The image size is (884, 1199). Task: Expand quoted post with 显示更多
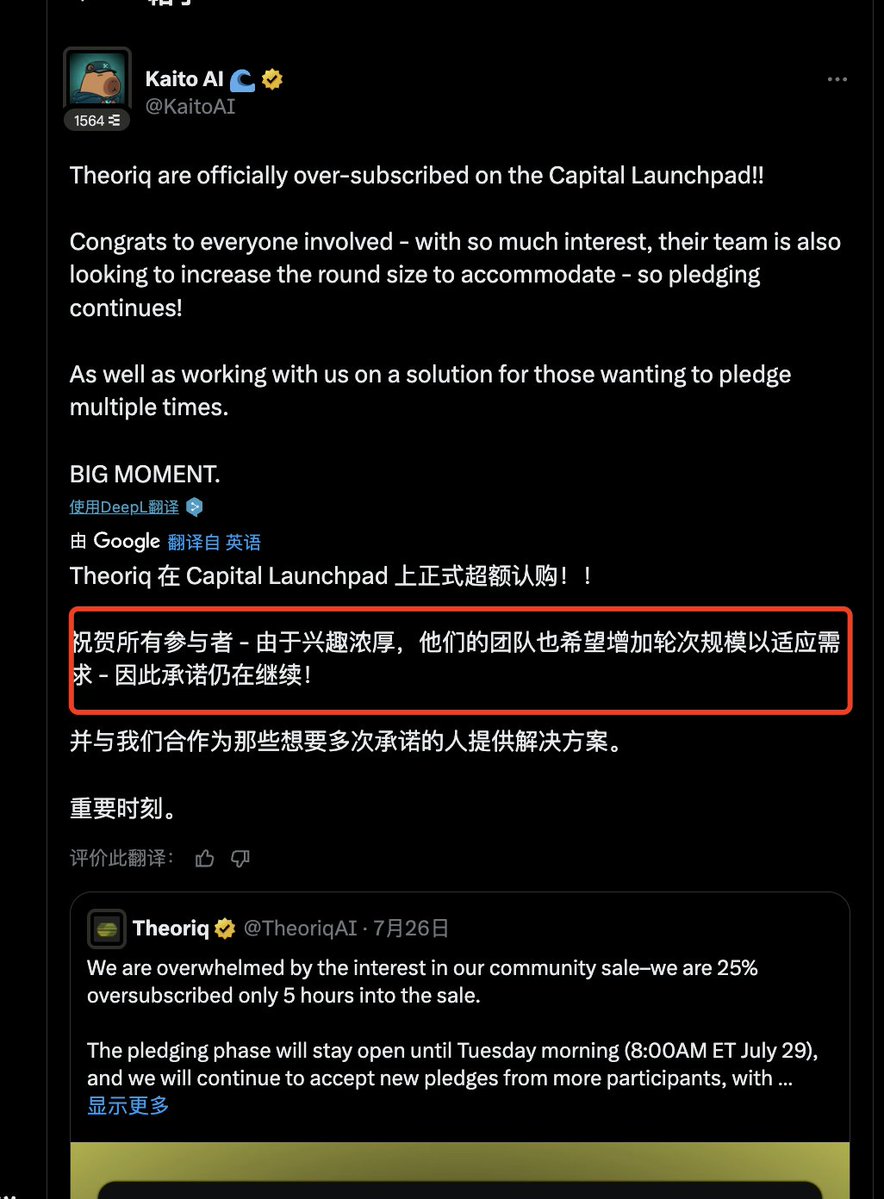(128, 1105)
